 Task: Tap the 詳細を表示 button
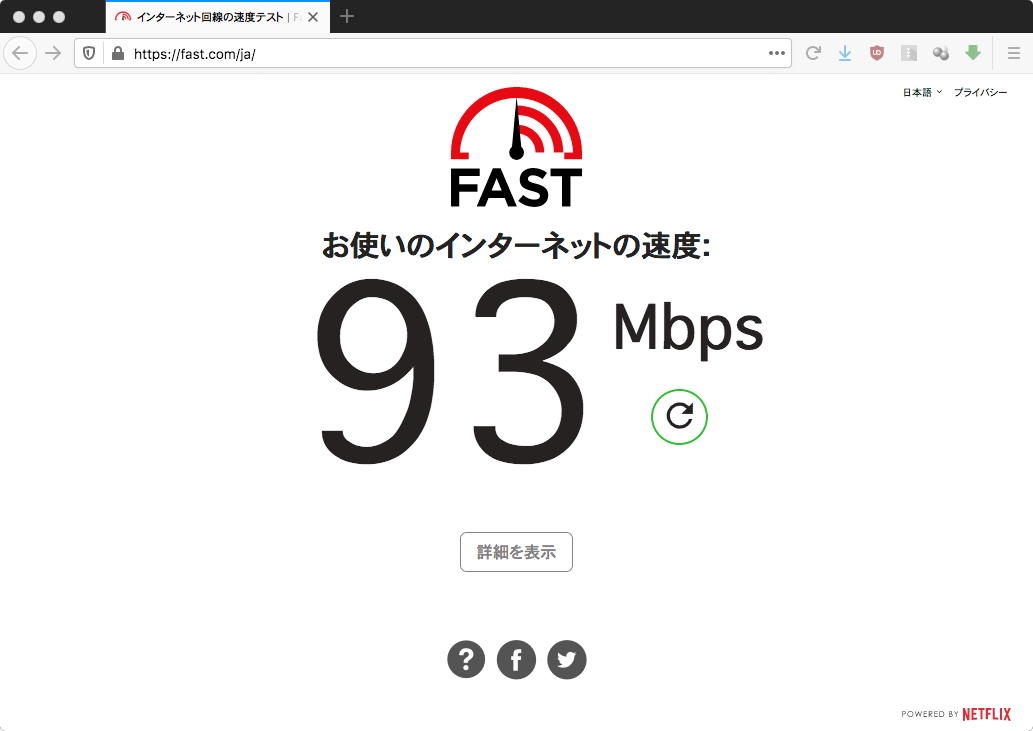[x=516, y=552]
